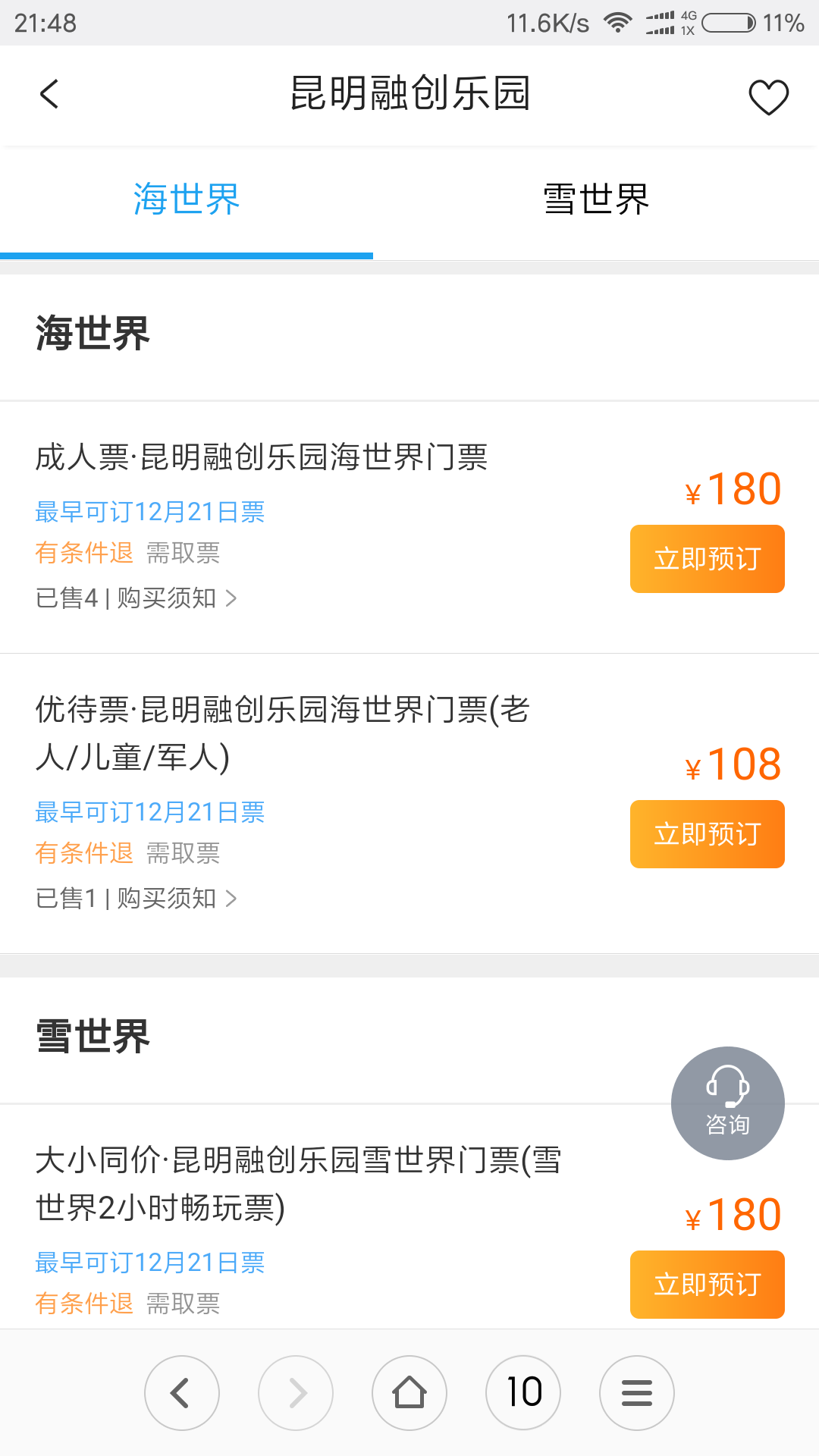Go back using the top-left arrow
Screen dimensions: 819x1456
pyautogui.click(x=49, y=95)
